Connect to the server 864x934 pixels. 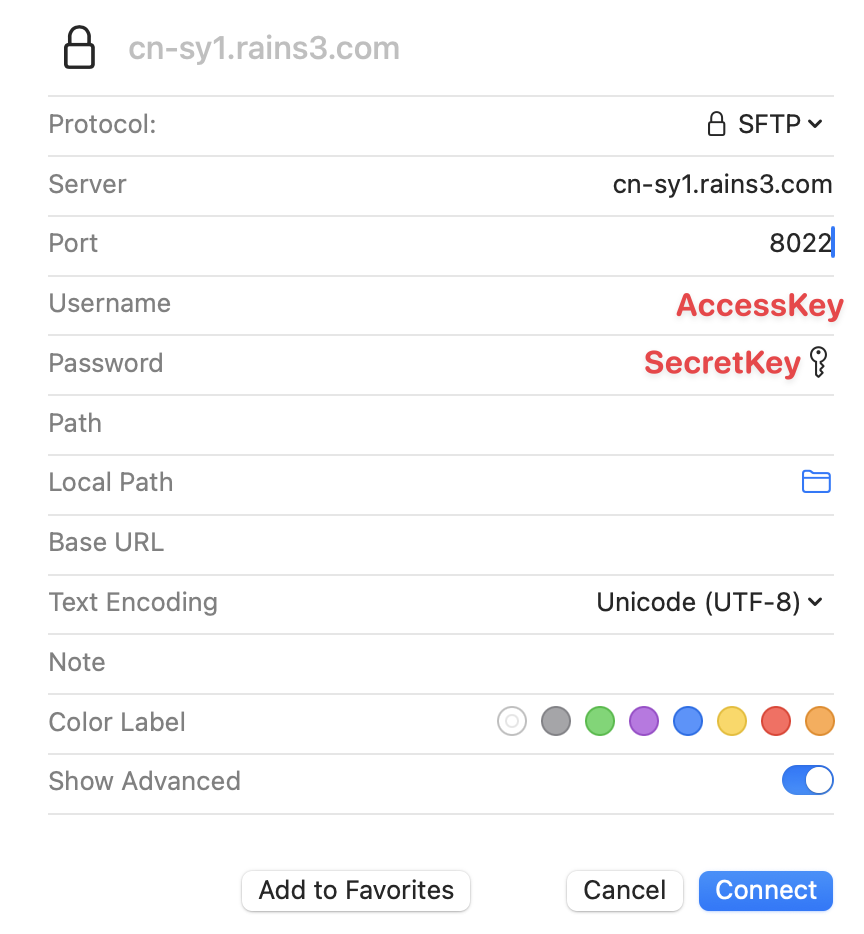coord(765,890)
